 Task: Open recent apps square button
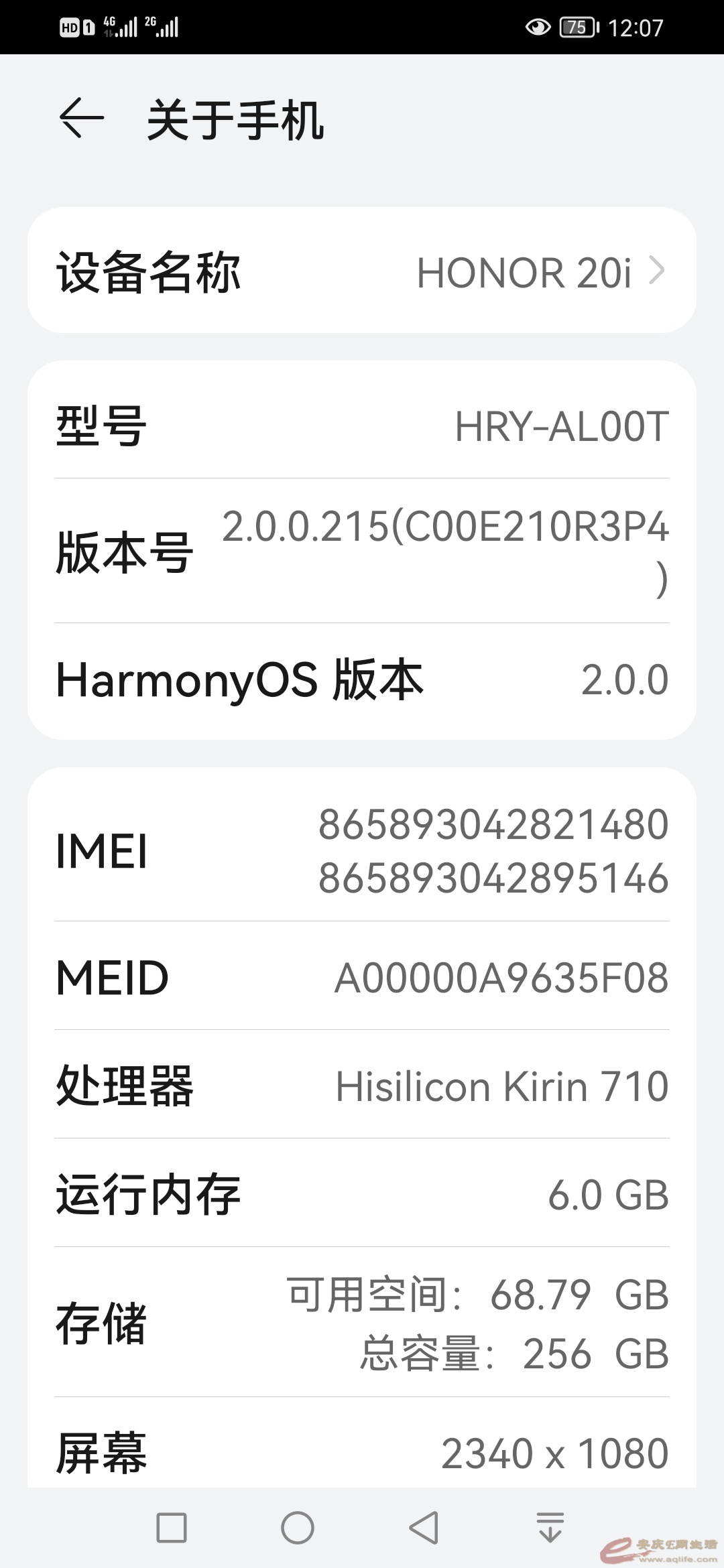point(172,1528)
